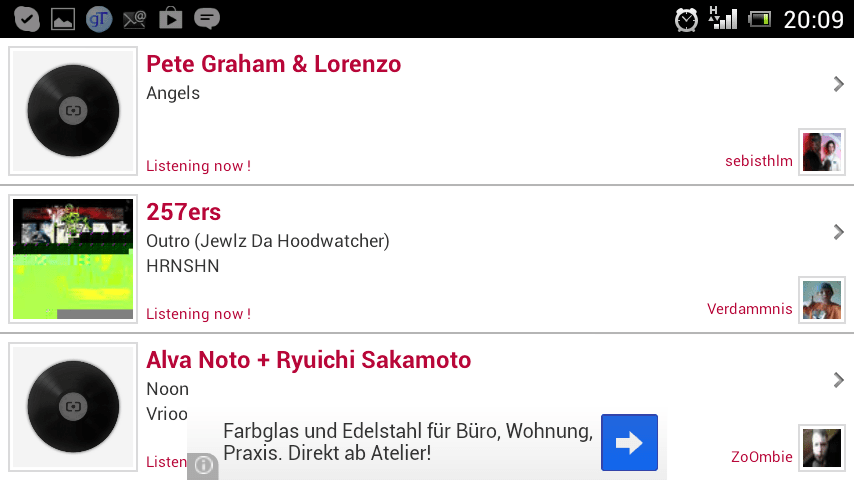View Verdammnis's profile picture
The height and width of the screenshot is (480, 854).
[821, 300]
